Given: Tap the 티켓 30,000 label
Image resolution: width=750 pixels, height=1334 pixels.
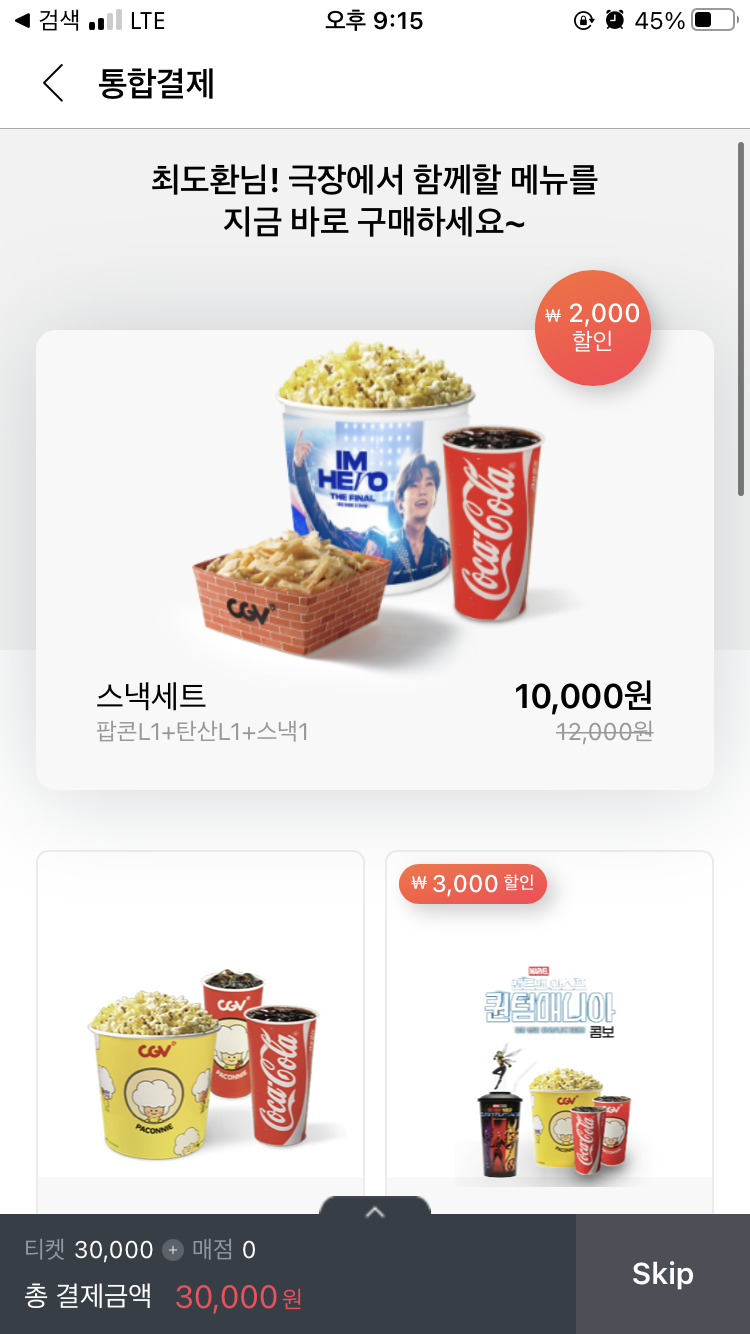Looking at the screenshot, I should click(83, 1249).
